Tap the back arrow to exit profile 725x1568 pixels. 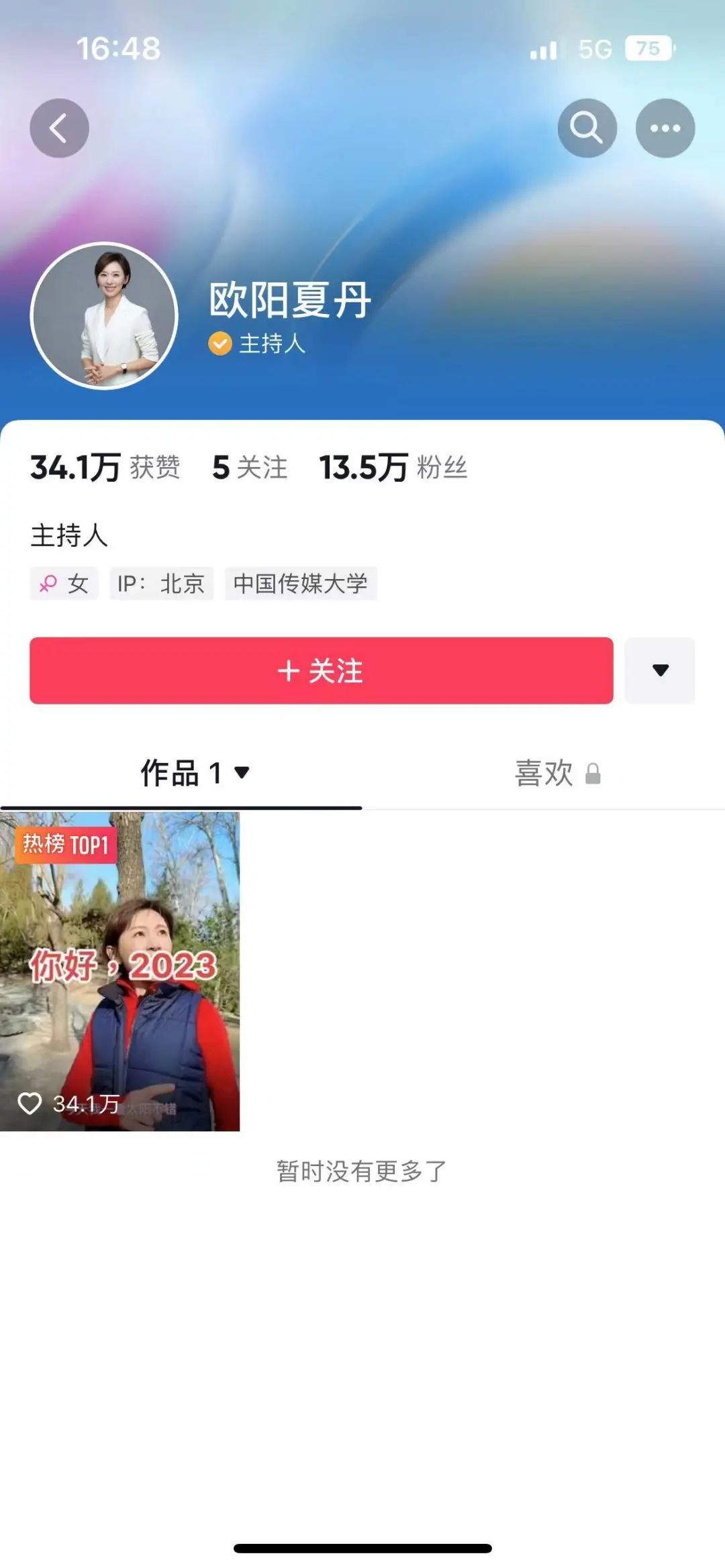(x=59, y=127)
